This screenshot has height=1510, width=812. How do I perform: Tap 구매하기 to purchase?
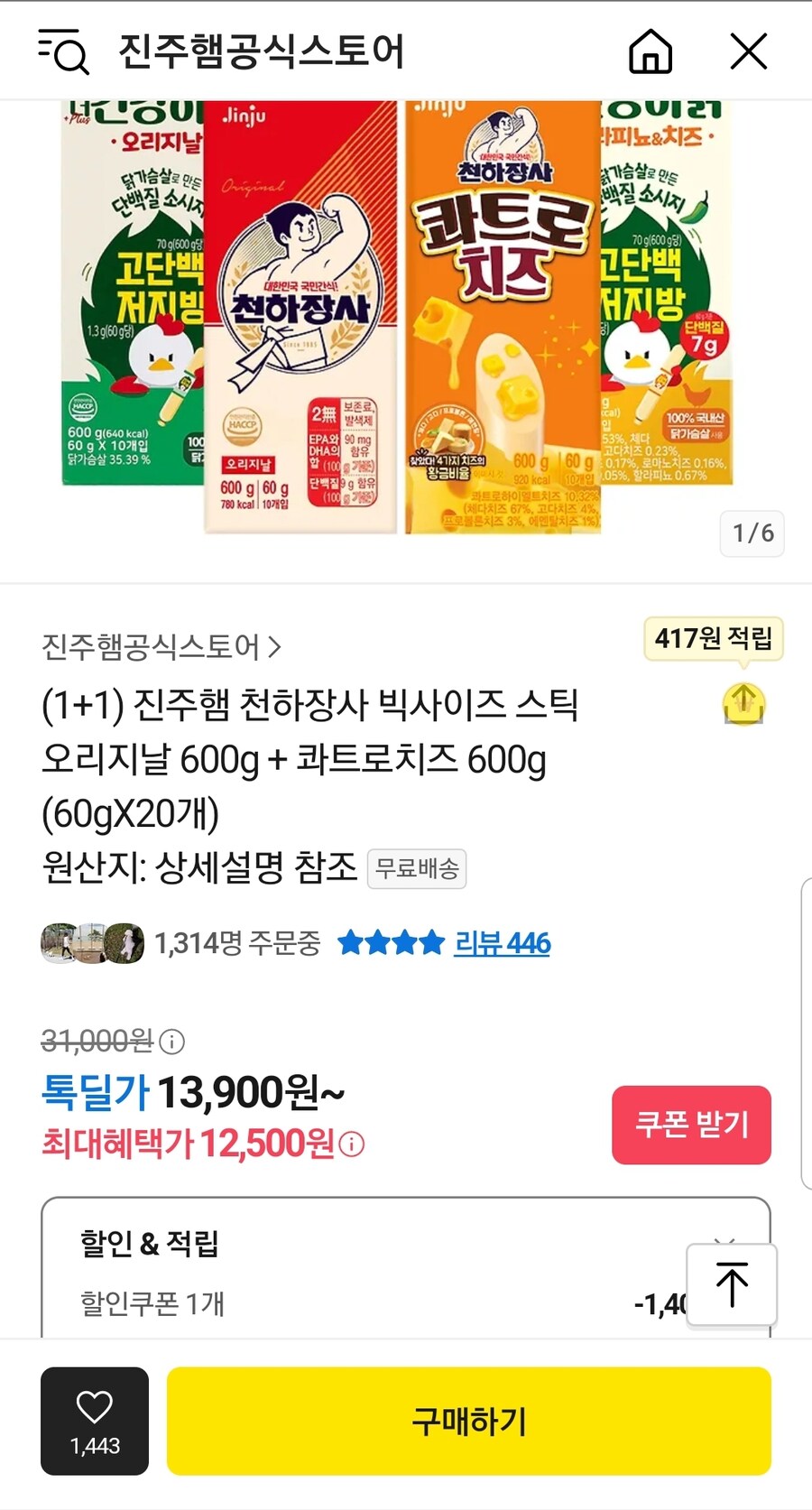pos(468,1421)
